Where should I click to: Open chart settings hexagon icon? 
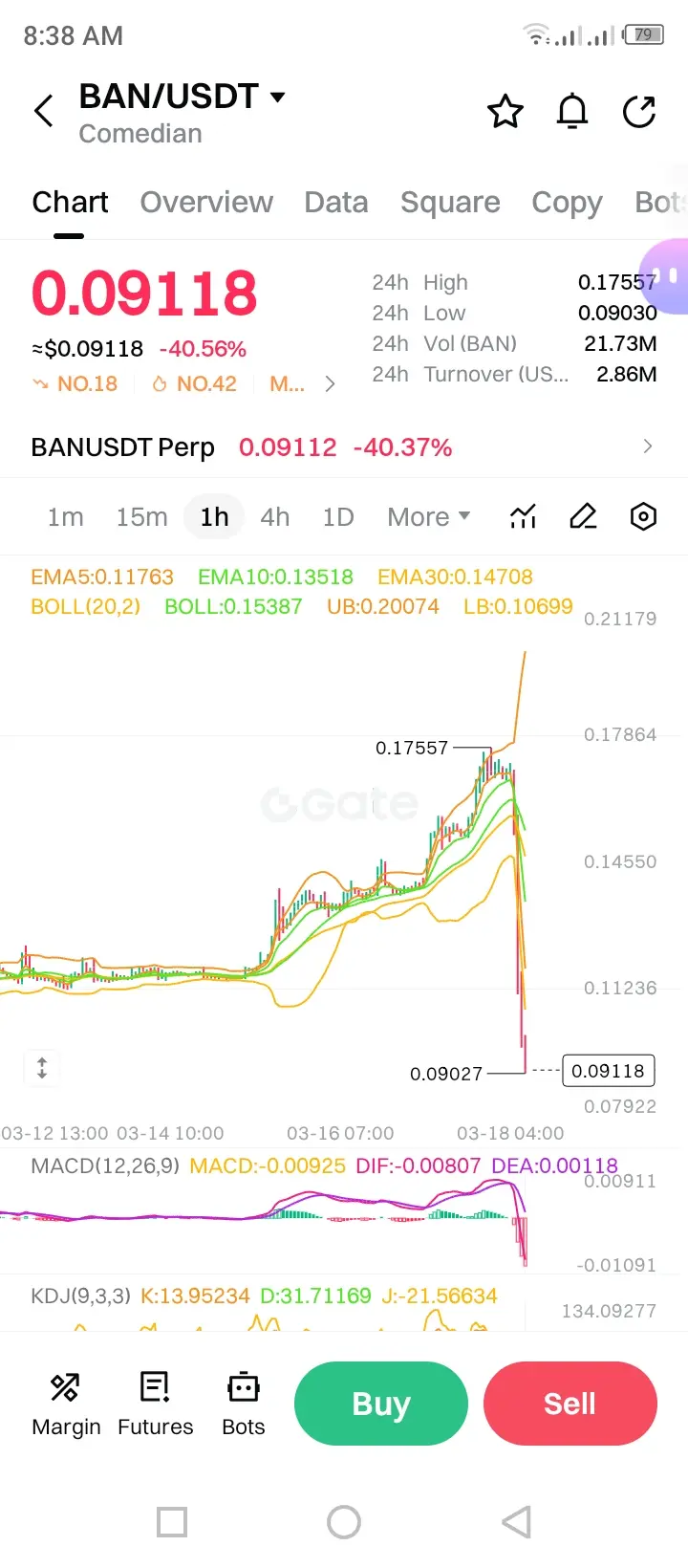(x=643, y=517)
